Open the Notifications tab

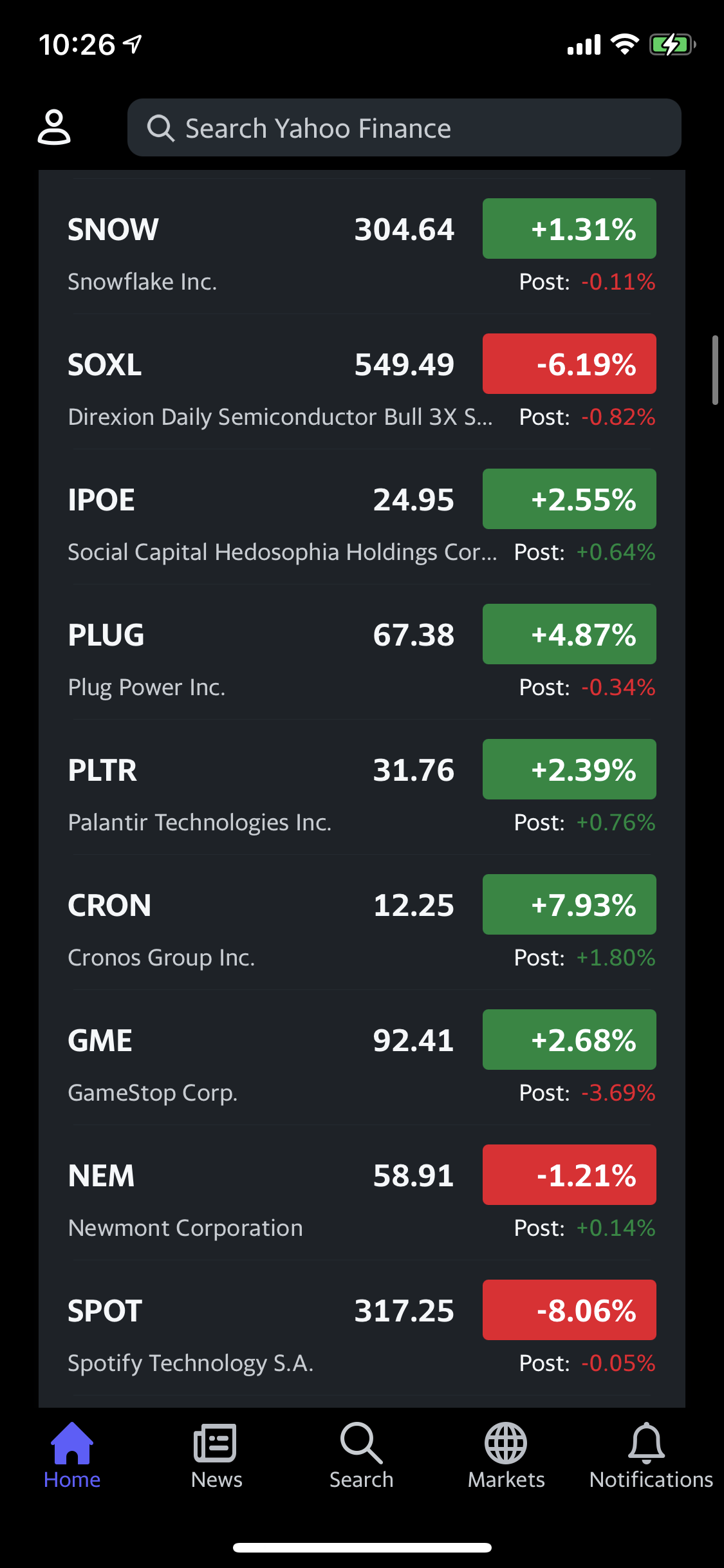click(651, 1456)
